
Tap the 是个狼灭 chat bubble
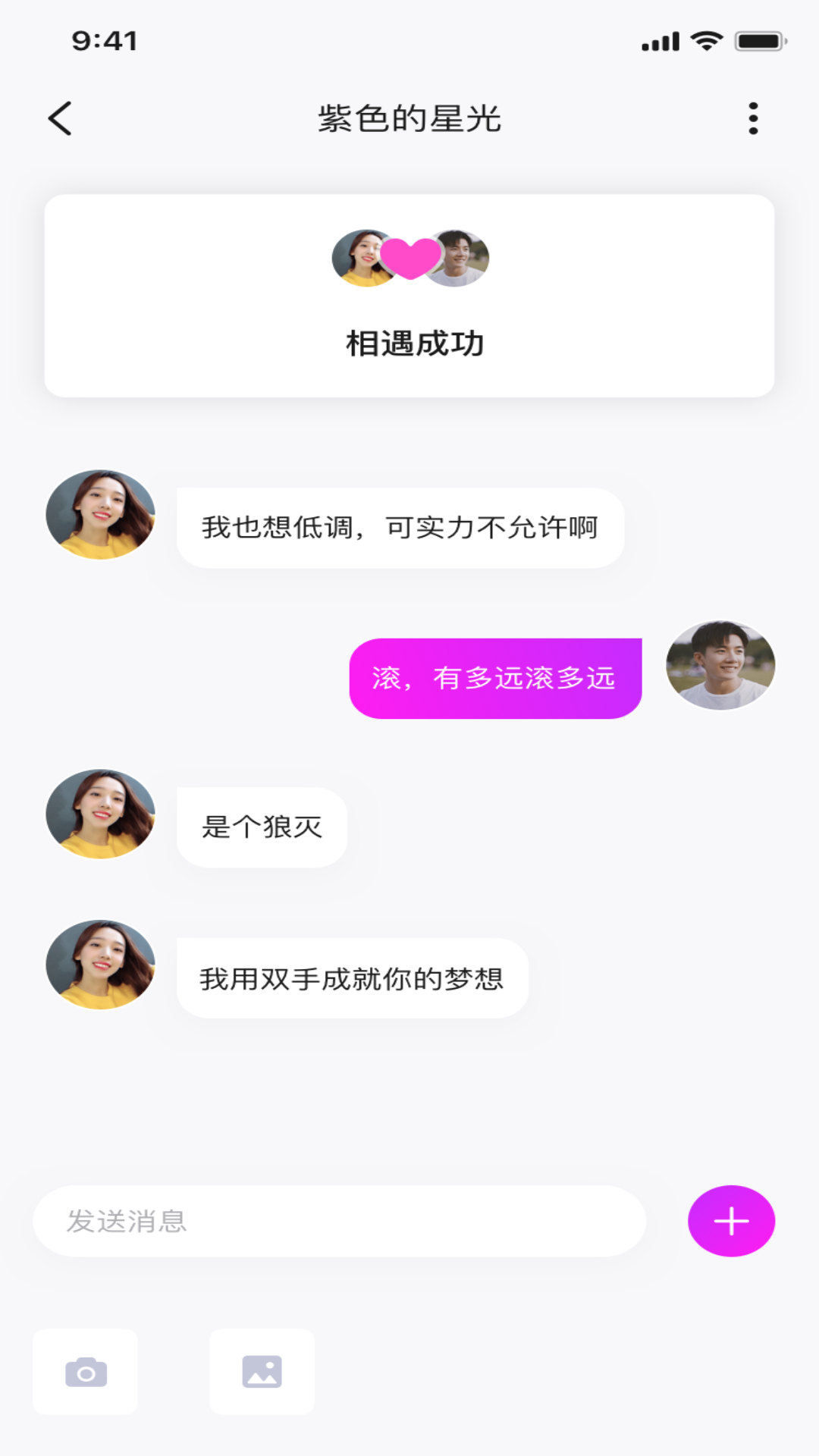coord(262,826)
